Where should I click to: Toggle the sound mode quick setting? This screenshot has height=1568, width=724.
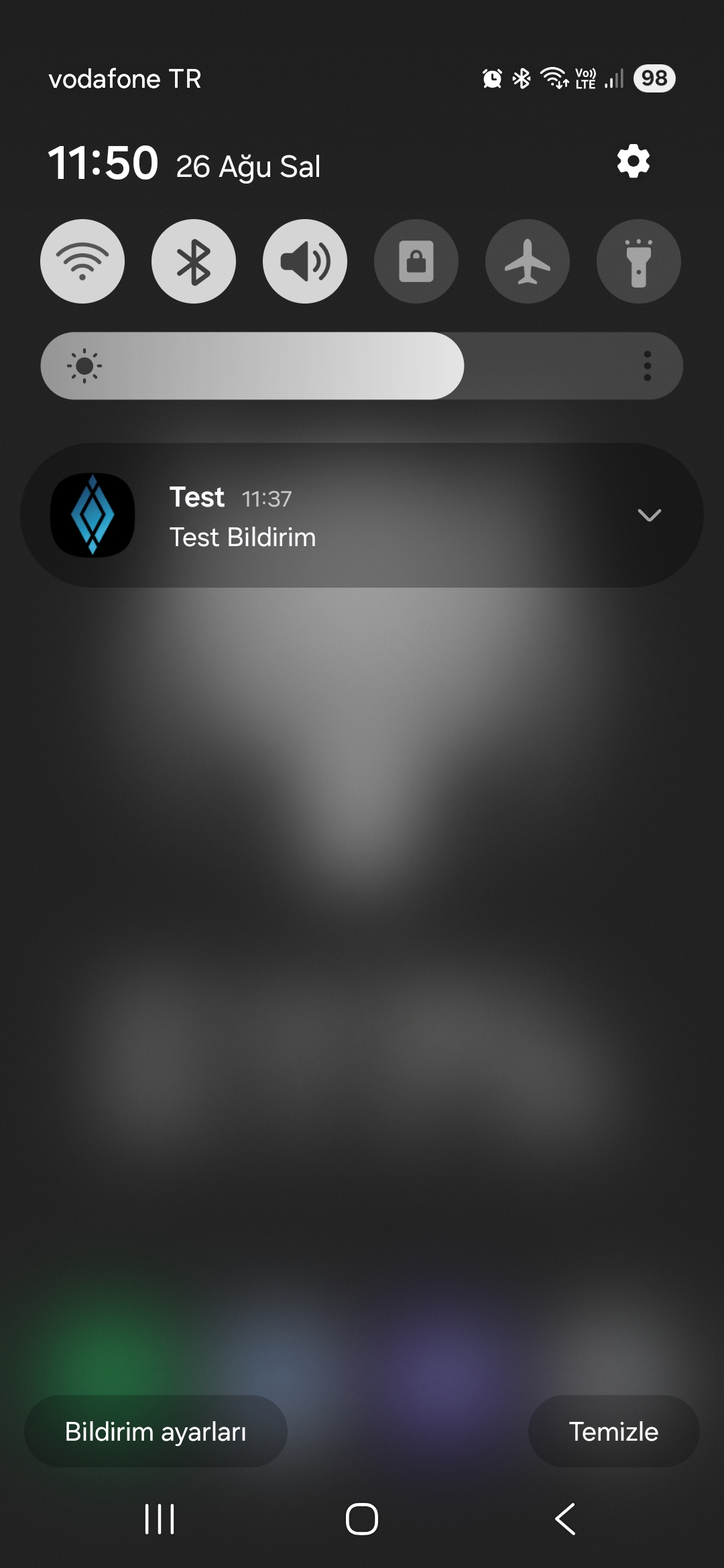(305, 261)
